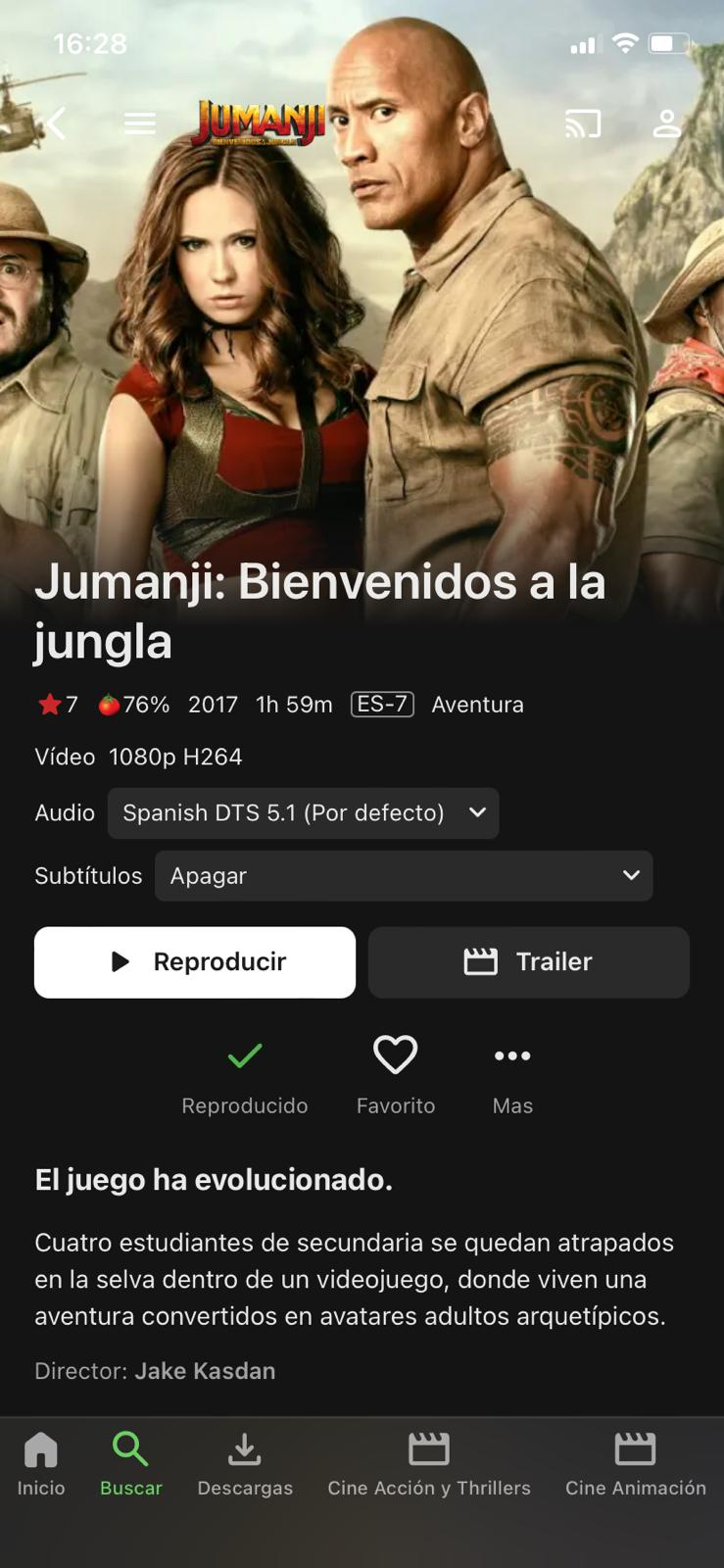Image resolution: width=724 pixels, height=1568 pixels.
Task: Open the Mas options menu
Action: (x=512, y=1076)
